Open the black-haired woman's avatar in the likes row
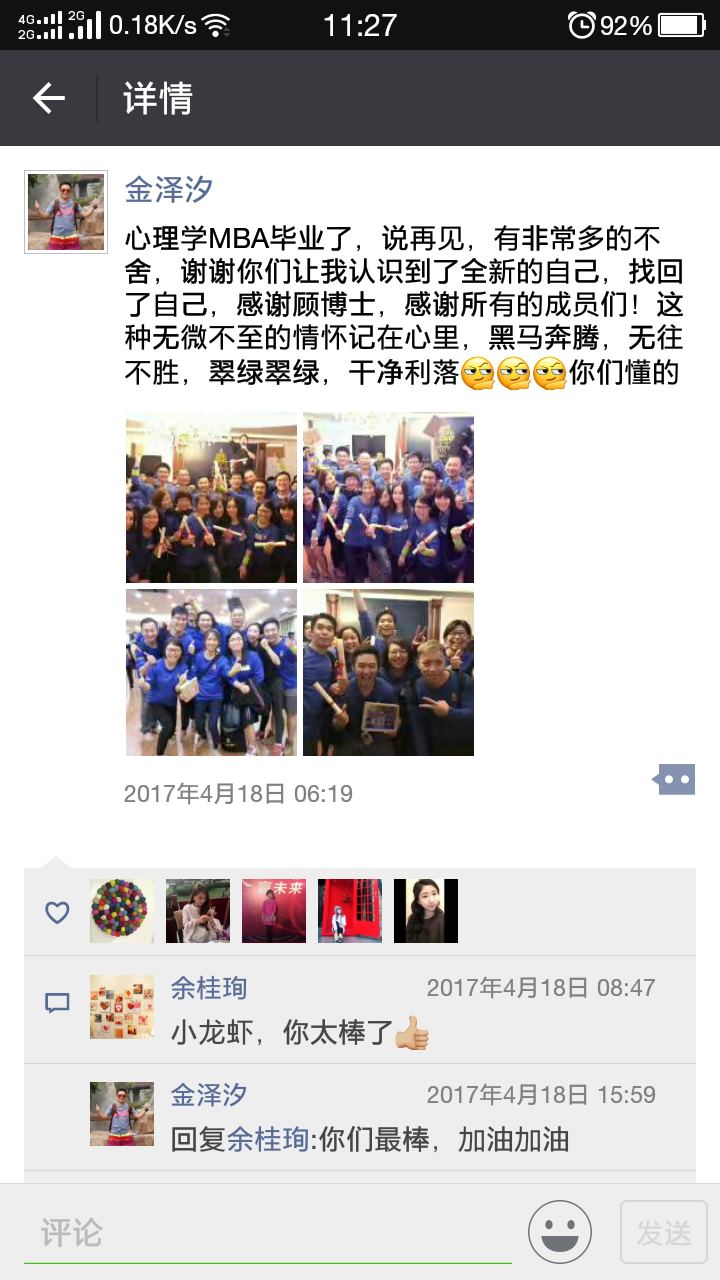720x1280 pixels. point(426,911)
